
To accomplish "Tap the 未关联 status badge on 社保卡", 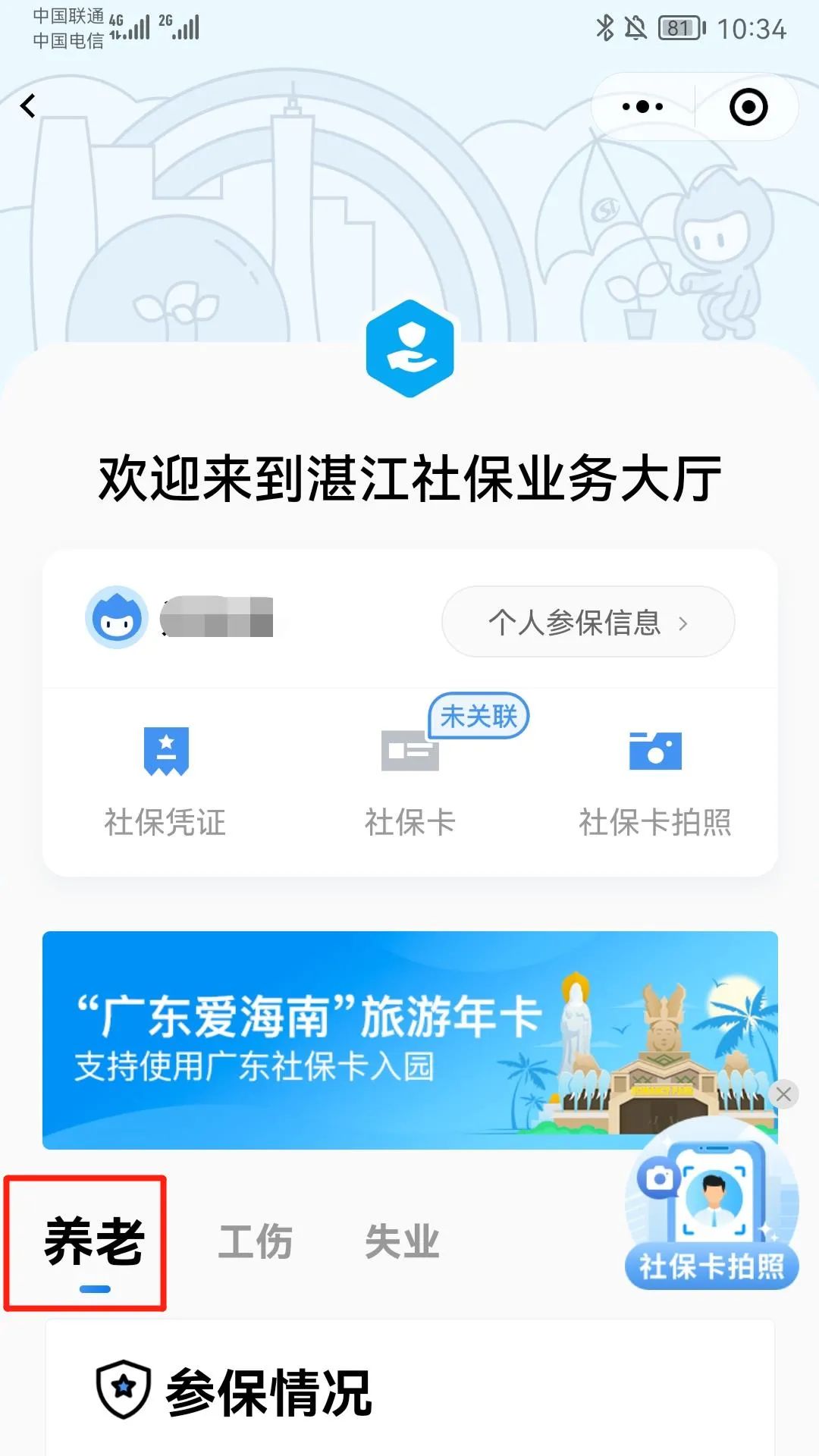I will 479,716.
